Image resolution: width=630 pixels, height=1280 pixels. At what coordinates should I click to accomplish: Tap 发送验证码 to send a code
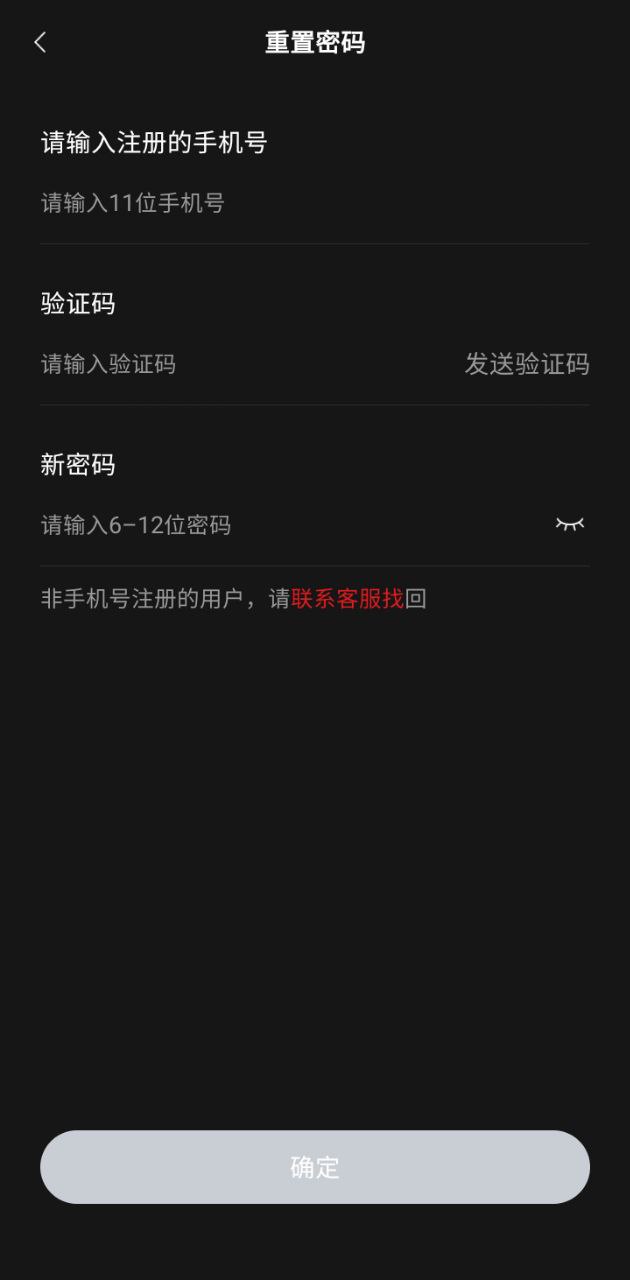coord(527,364)
